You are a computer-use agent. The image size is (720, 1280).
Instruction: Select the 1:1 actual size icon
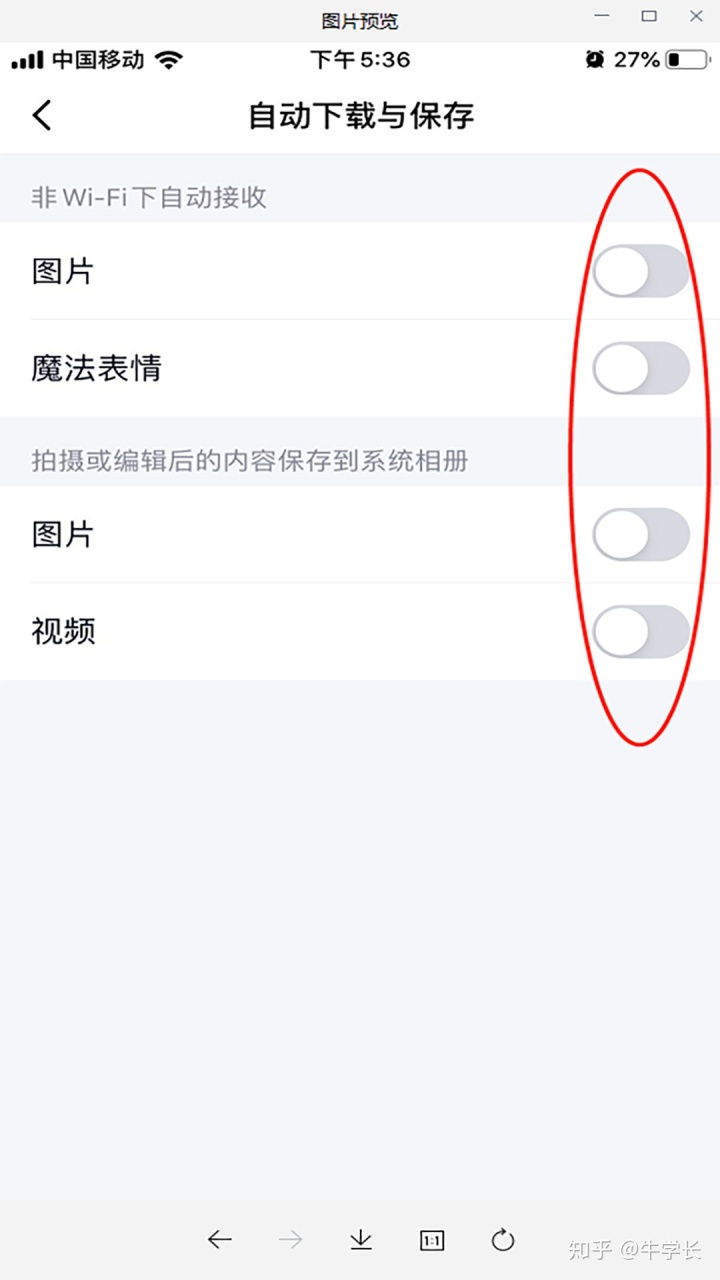pyautogui.click(x=432, y=1240)
